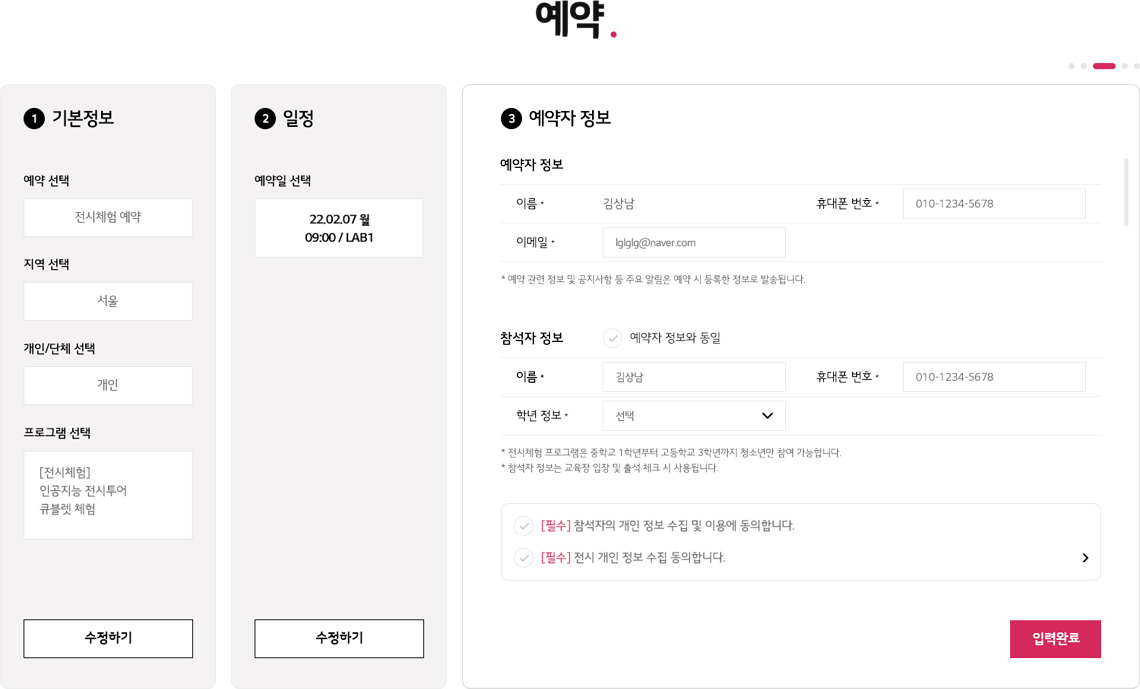Viewport: 1140px width, 689px height.
Task: Check 예약자 정보와 동일 checkbox
Action: (x=613, y=338)
